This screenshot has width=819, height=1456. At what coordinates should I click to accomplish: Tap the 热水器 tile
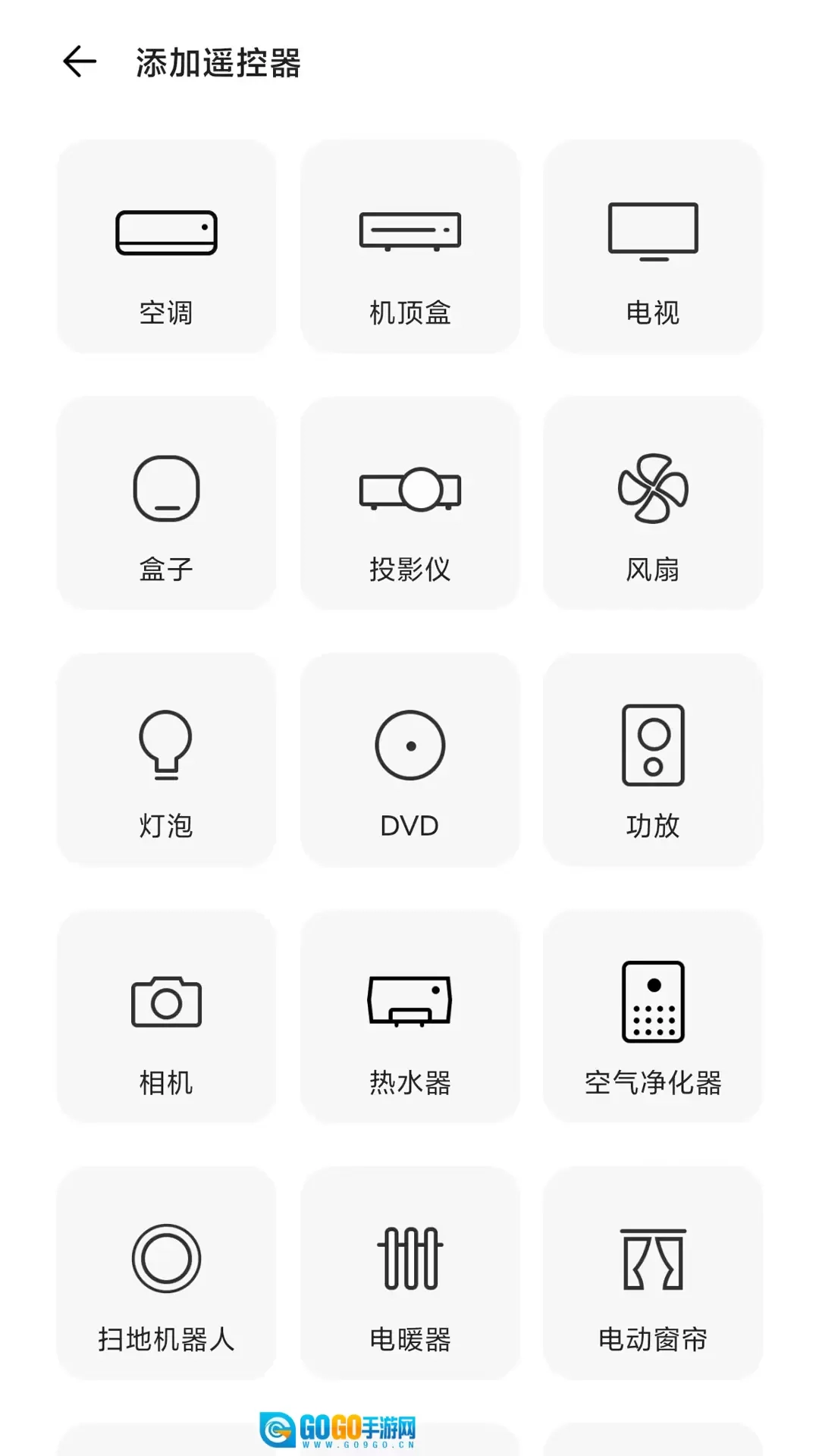(x=409, y=1016)
